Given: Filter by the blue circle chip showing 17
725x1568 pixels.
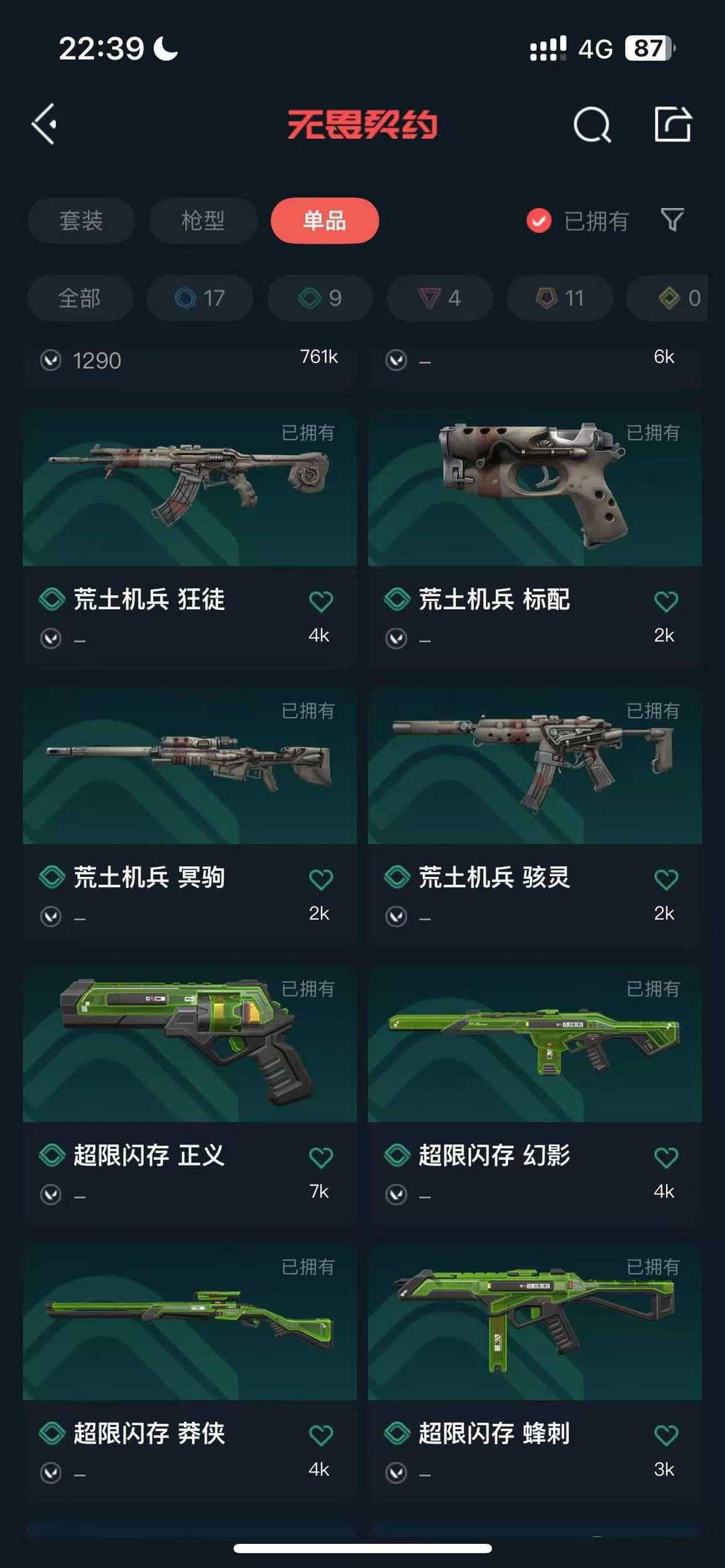Looking at the screenshot, I should pyautogui.click(x=200, y=298).
